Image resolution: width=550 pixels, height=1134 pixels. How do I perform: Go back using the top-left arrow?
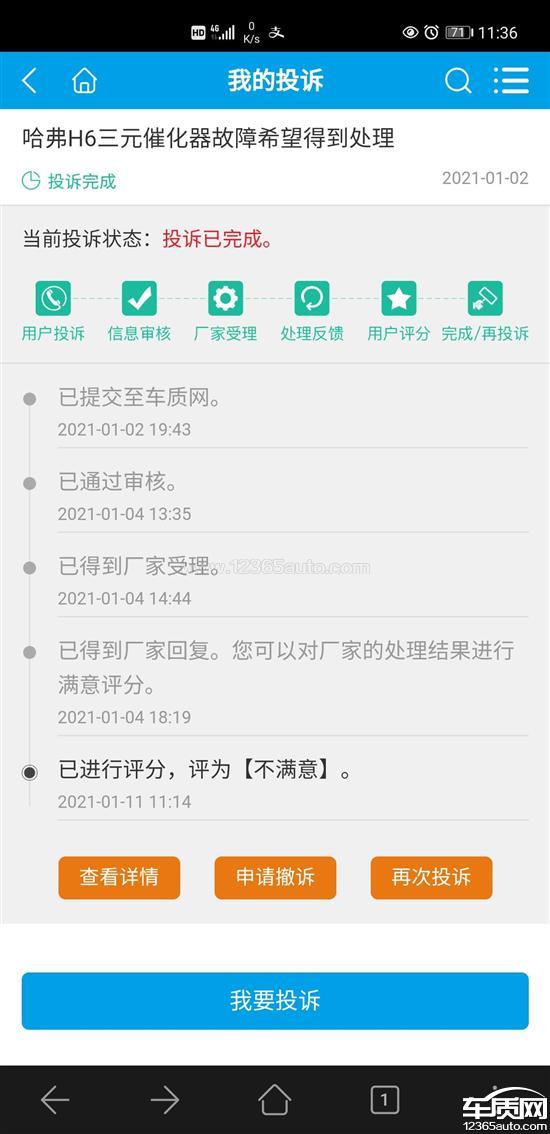[x=29, y=80]
